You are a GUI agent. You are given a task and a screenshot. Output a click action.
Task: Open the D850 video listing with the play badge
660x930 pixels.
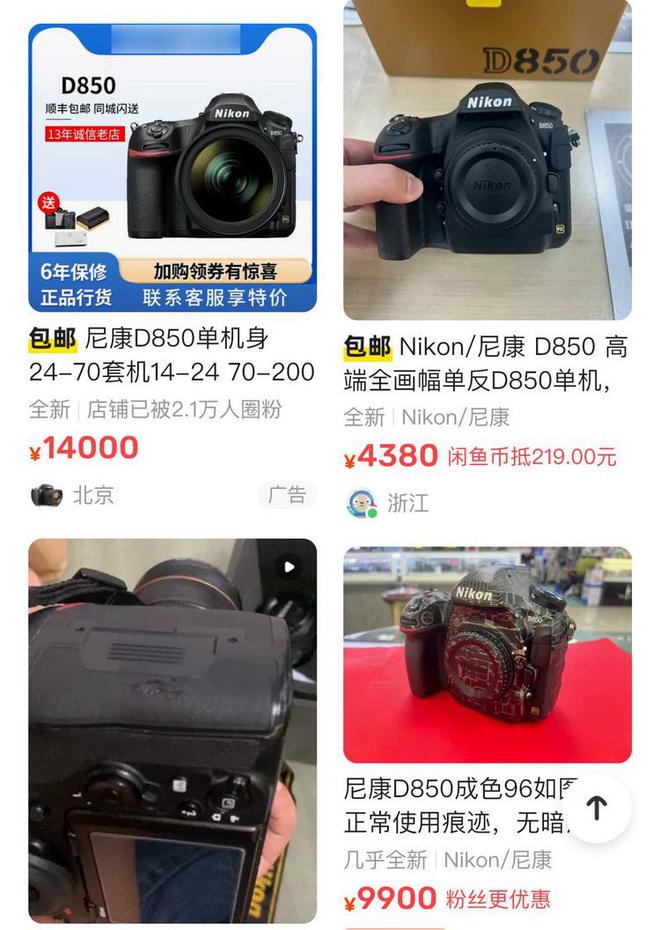pyautogui.click(x=172, y=730)
